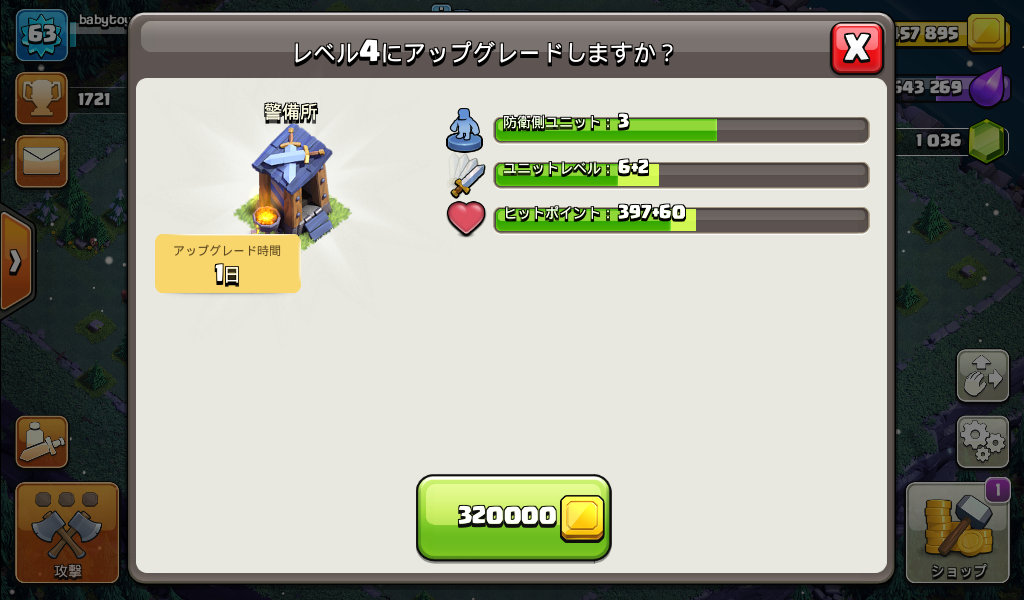Close the upgrade dialog with red X
This screenshot has height=600, width=1024.
click(x=857, y=47)
